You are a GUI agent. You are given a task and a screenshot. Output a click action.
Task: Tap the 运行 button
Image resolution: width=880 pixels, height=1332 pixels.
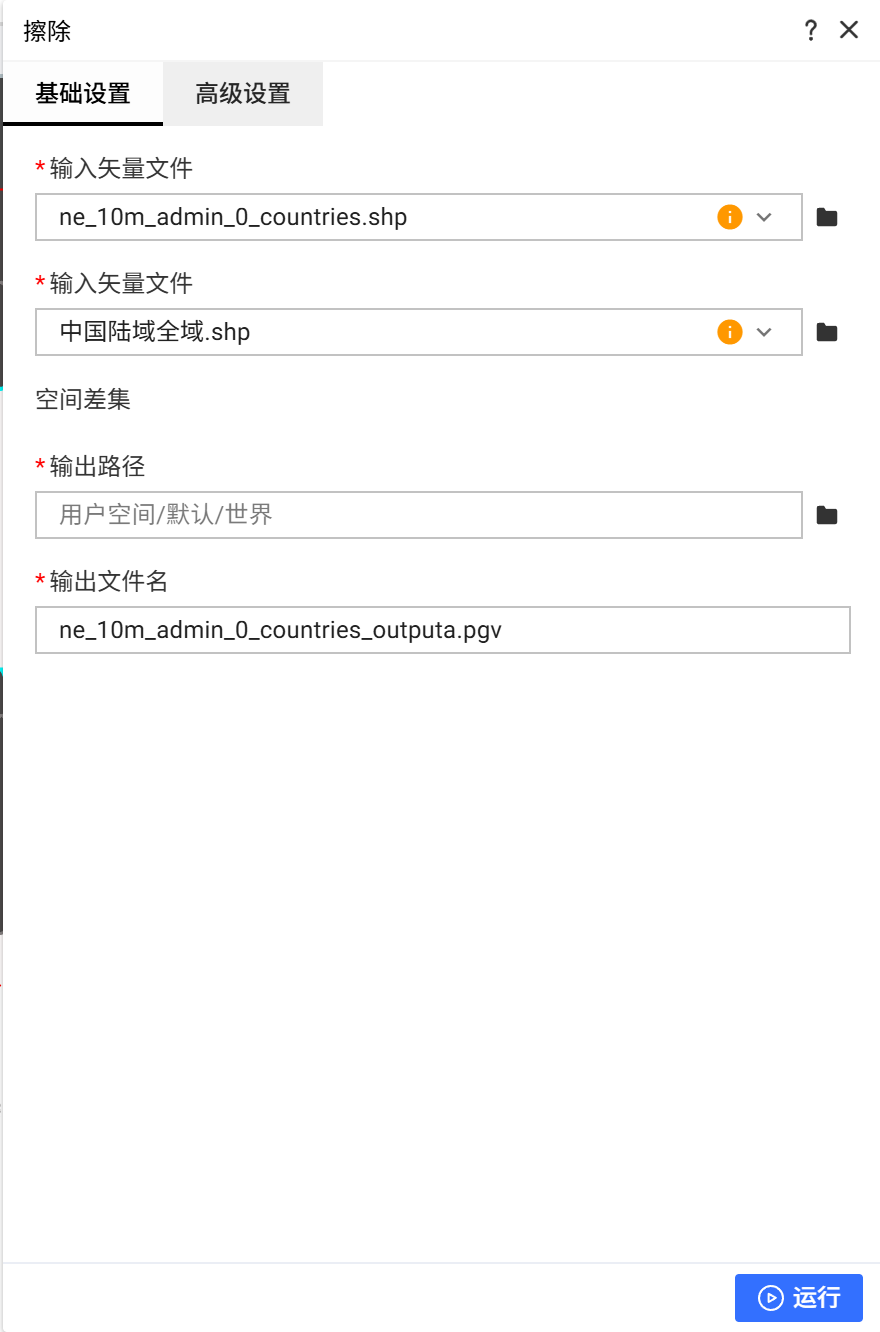click(798, 1298)
